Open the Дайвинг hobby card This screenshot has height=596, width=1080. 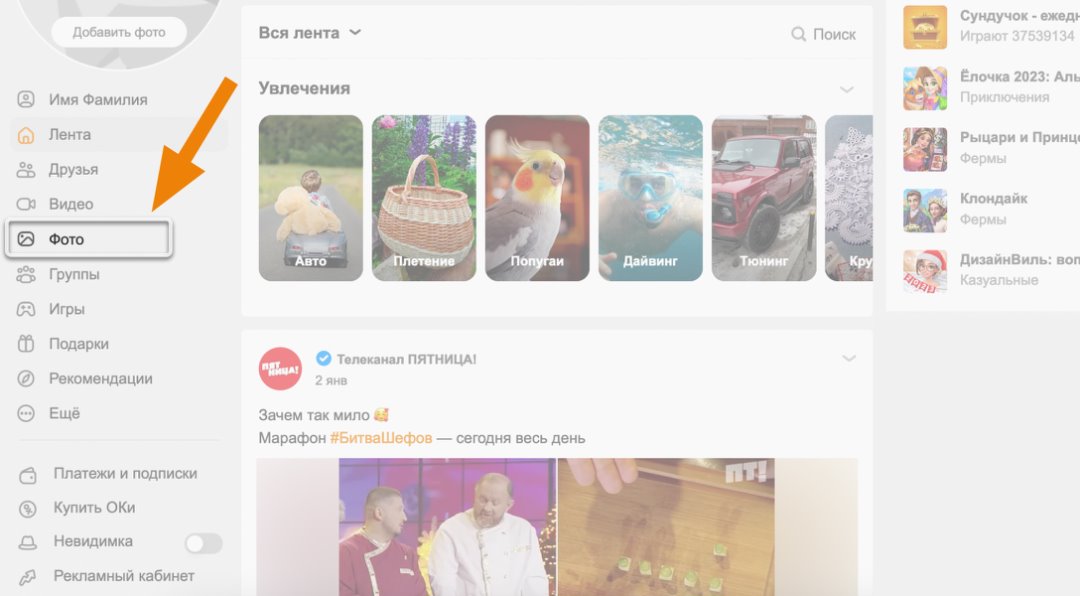pos(650,198)
